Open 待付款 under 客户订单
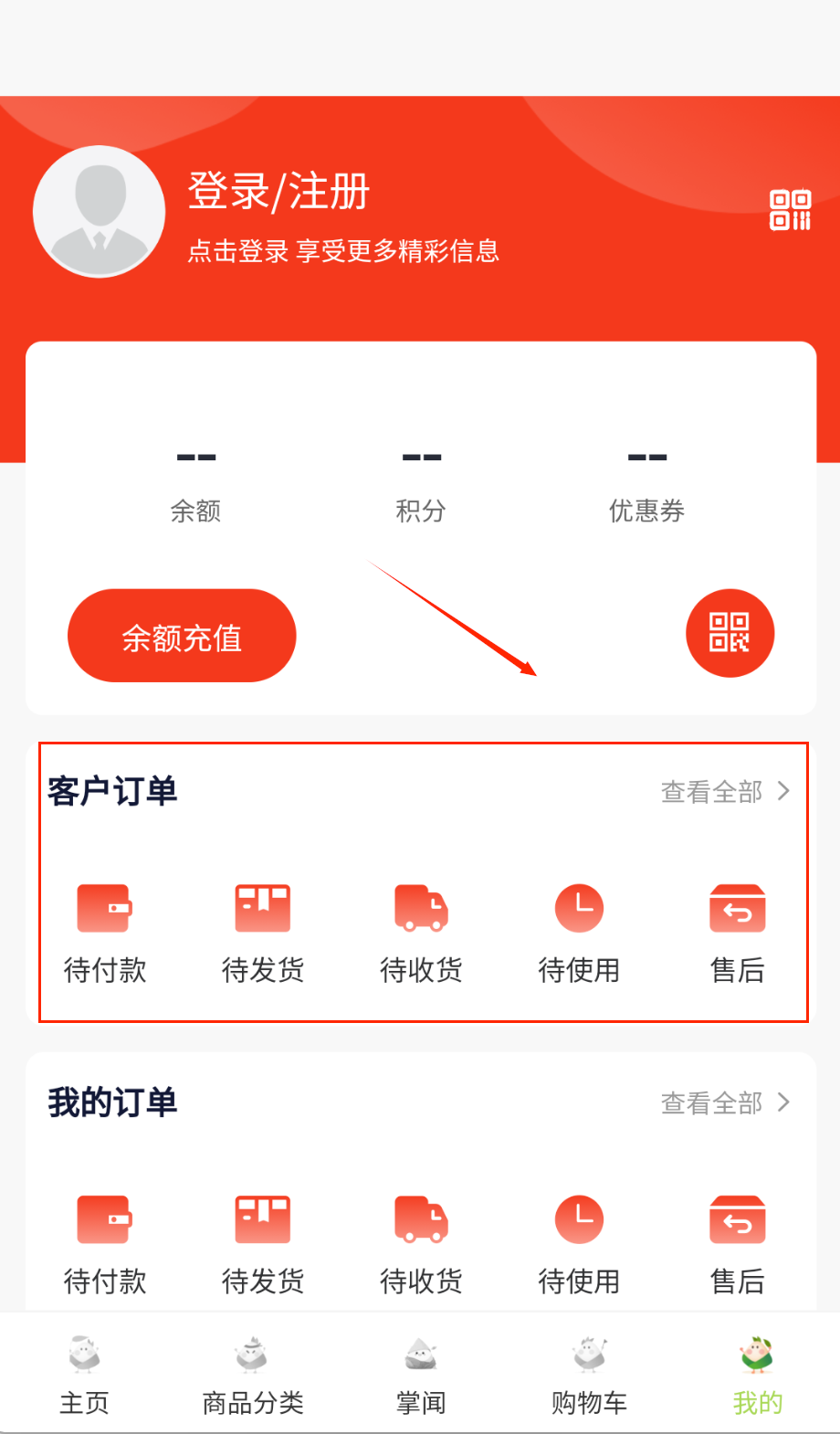Viewport: 840px width, 1434px height. [105, 932]
